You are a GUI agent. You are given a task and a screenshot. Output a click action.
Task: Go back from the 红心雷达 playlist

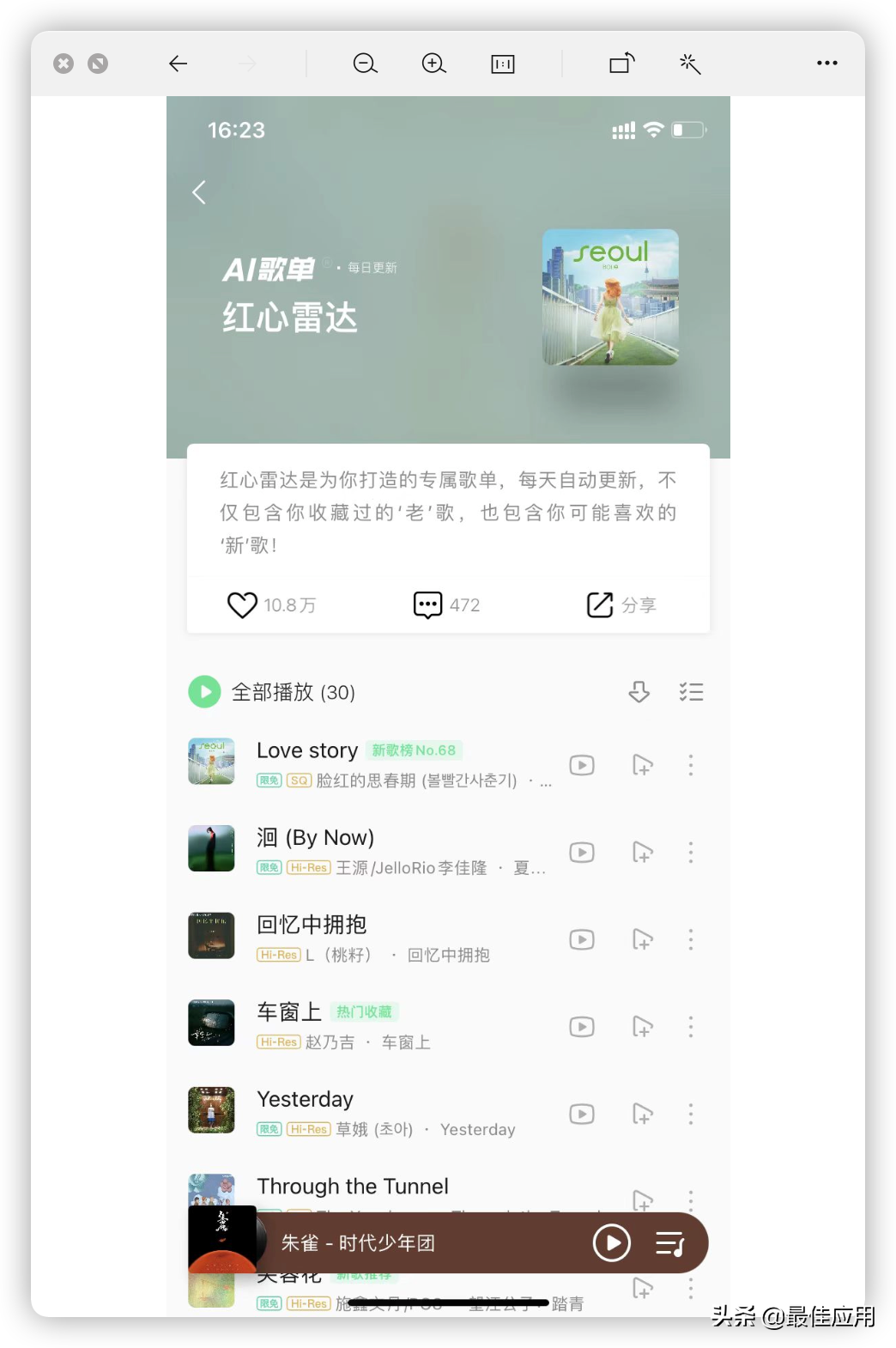click(x=199, y=192)
